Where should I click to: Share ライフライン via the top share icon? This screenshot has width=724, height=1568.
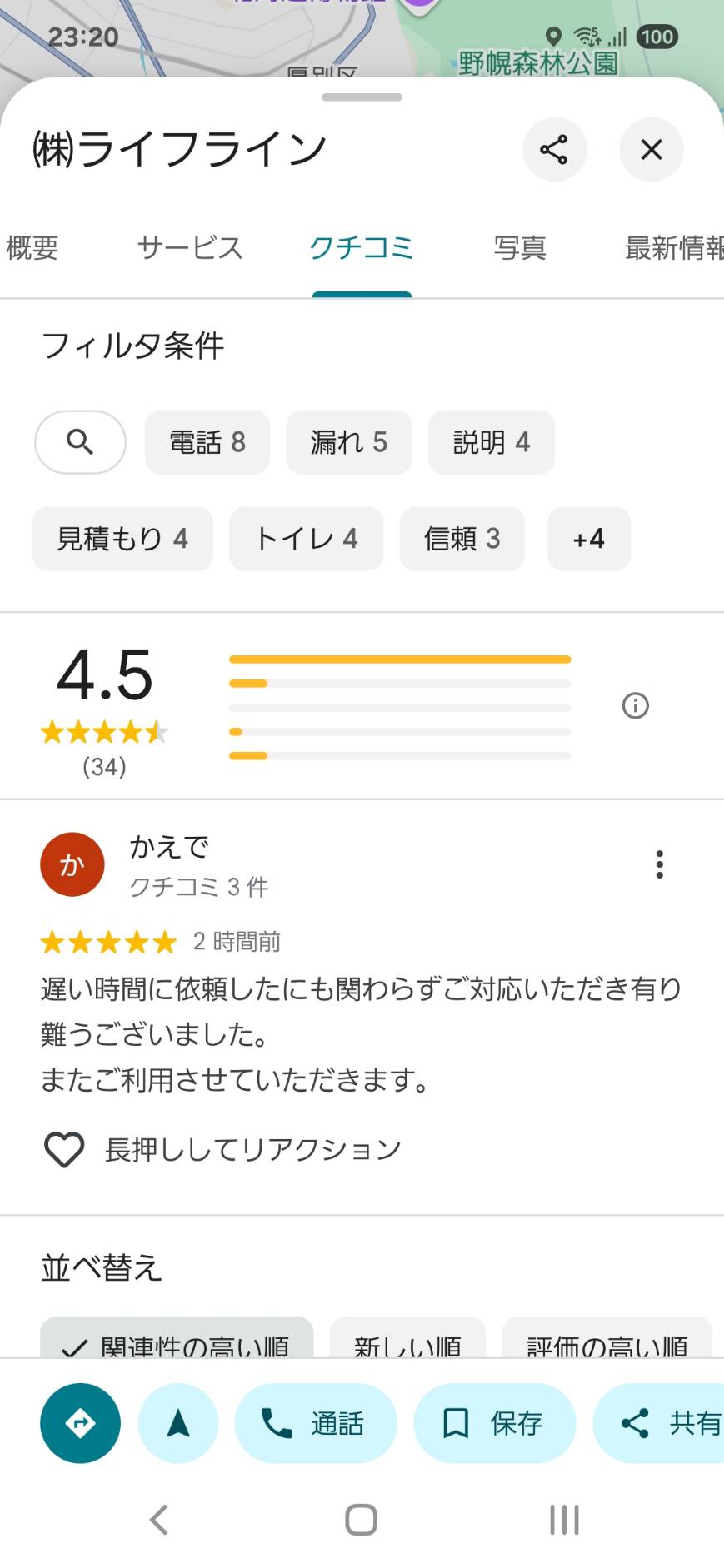click(554, 149)
